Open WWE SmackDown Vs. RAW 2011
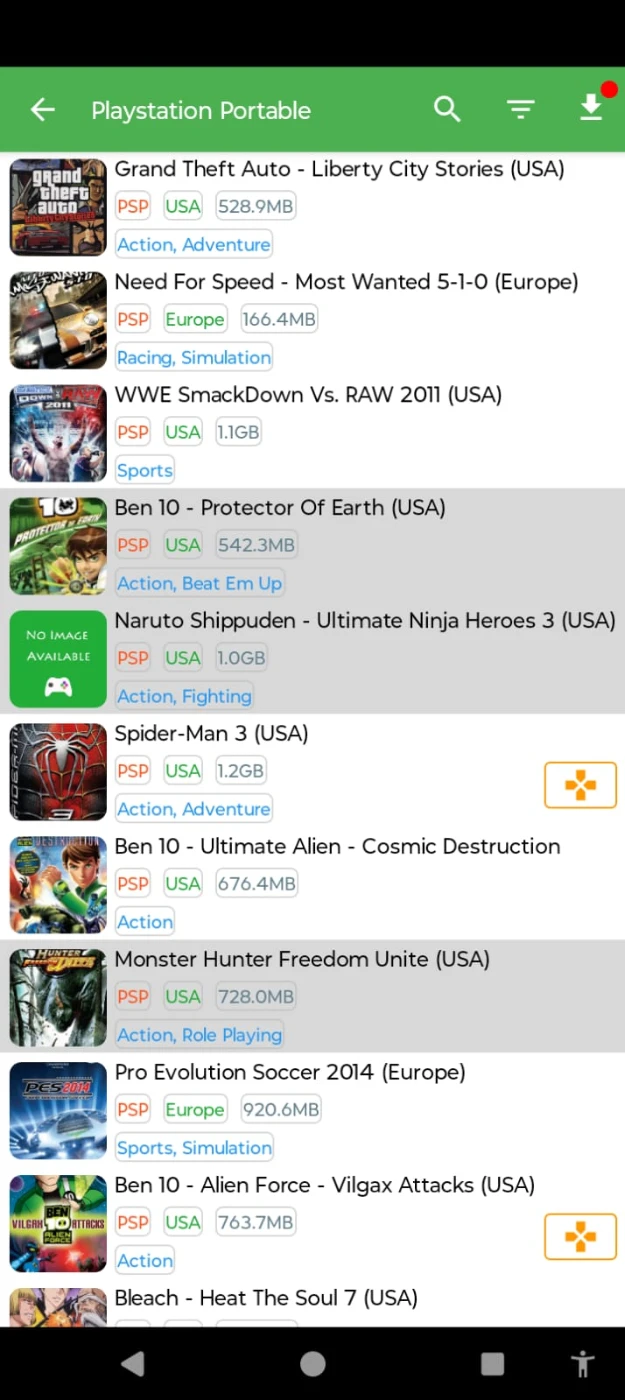The height and width of the screenshot is (1400, 625). click(308, 396)
